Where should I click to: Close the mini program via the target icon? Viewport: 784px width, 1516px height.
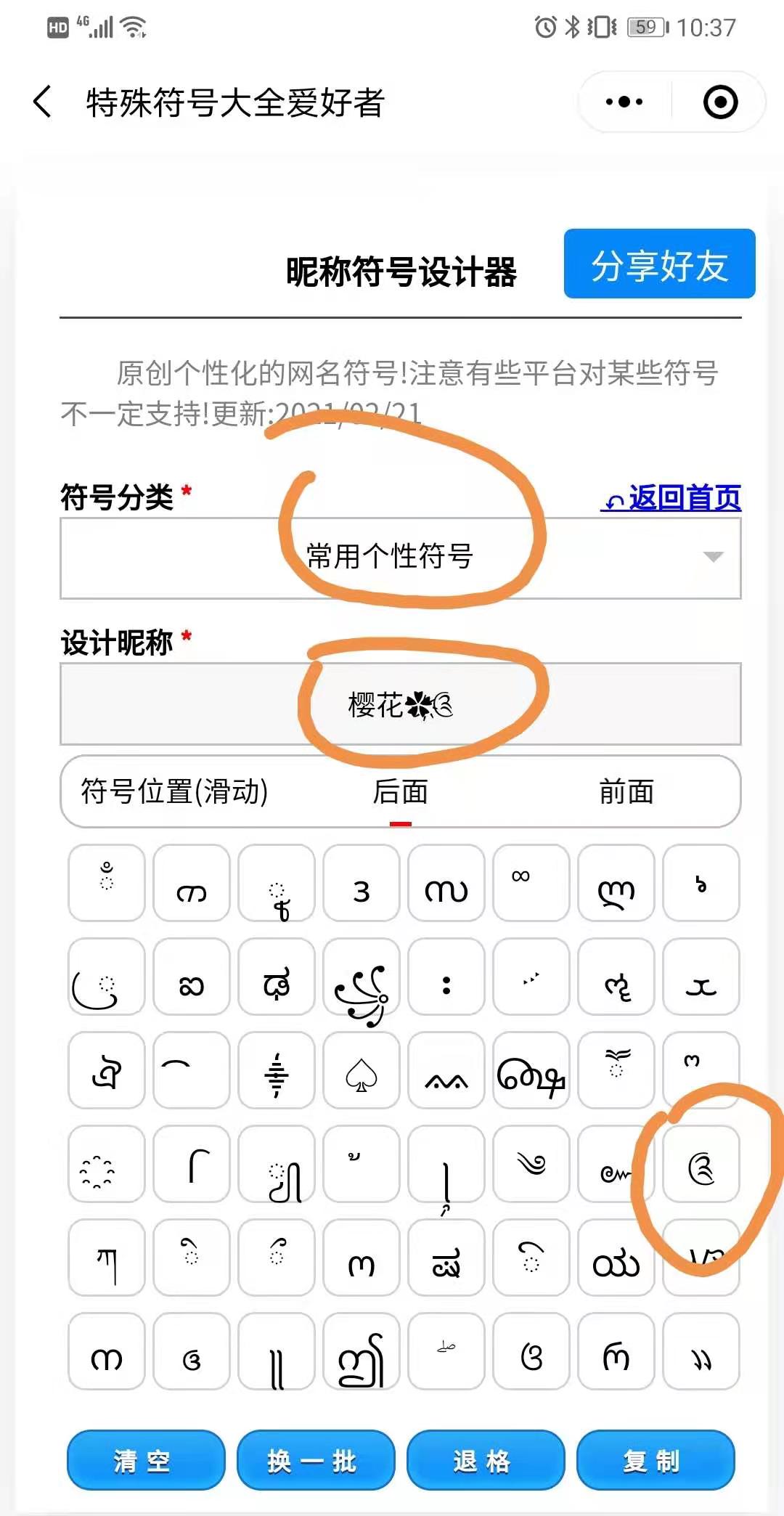tap(720, 102)
